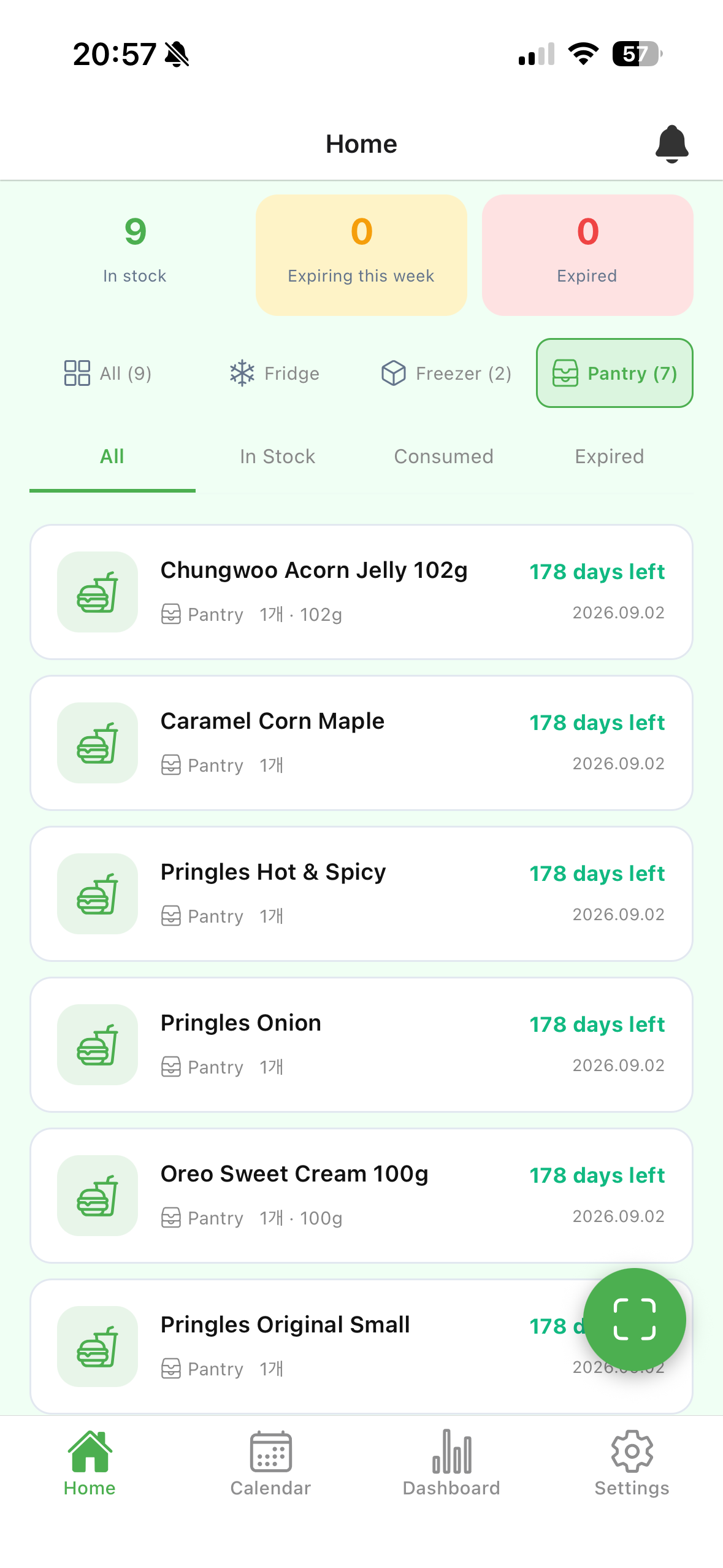Viewport: 723px width, 1568px height.
Task: Open the Expiring this week card
Action: click(361, 255)
